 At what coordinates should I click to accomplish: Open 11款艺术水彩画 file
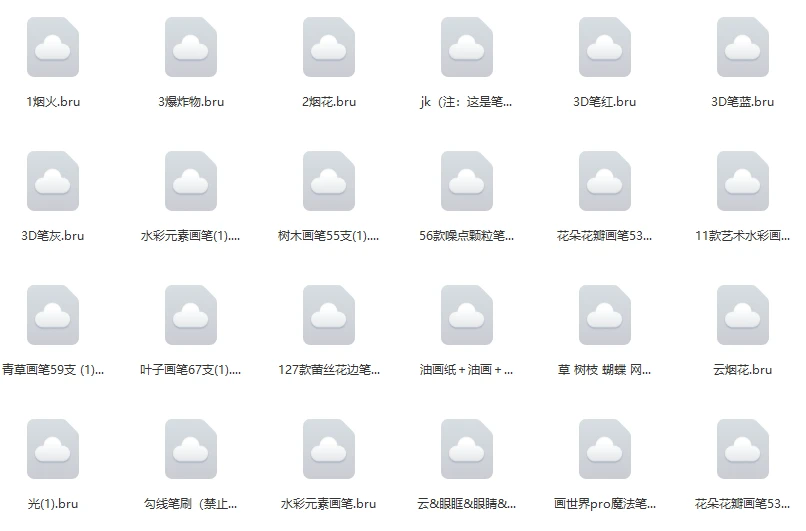(x=742, y=181)
